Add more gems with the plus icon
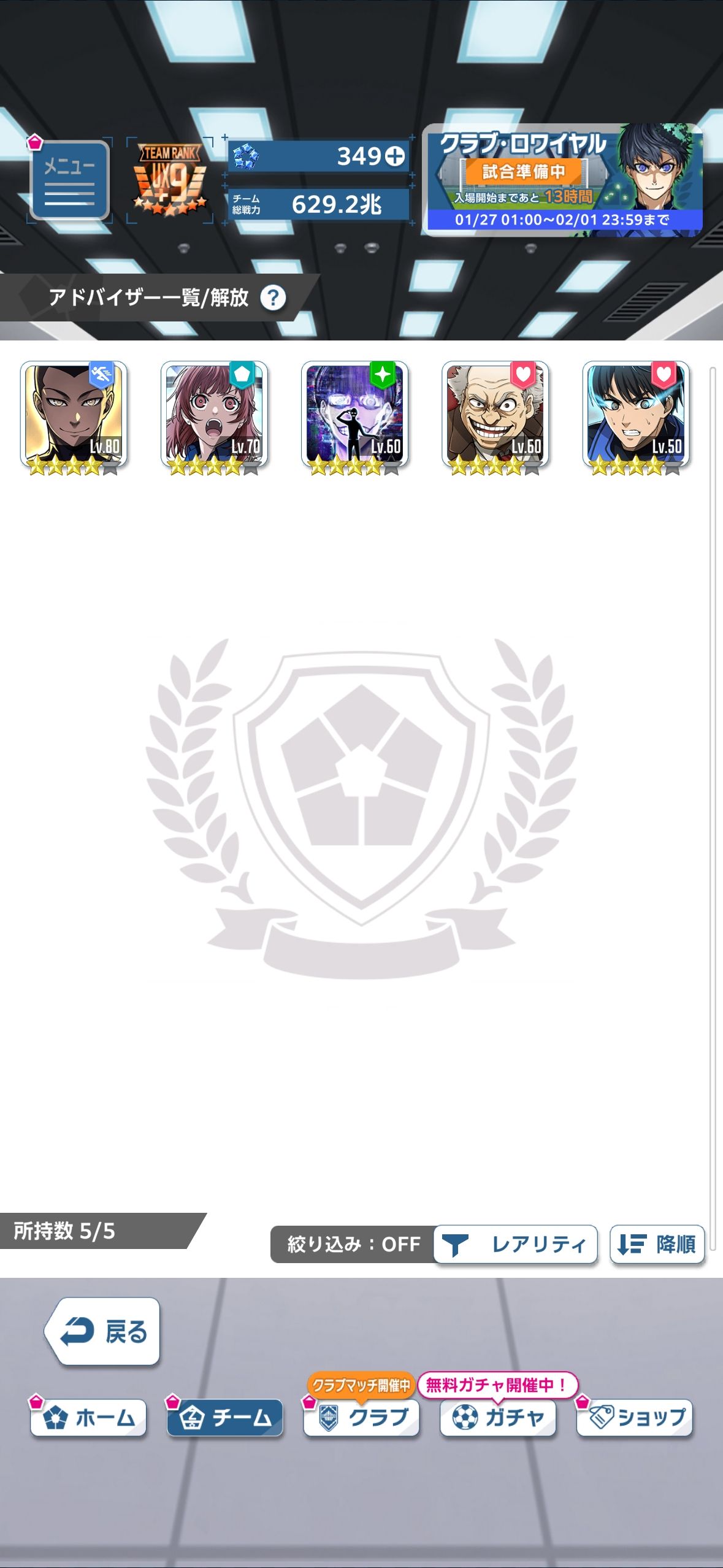 coord(394,156)
